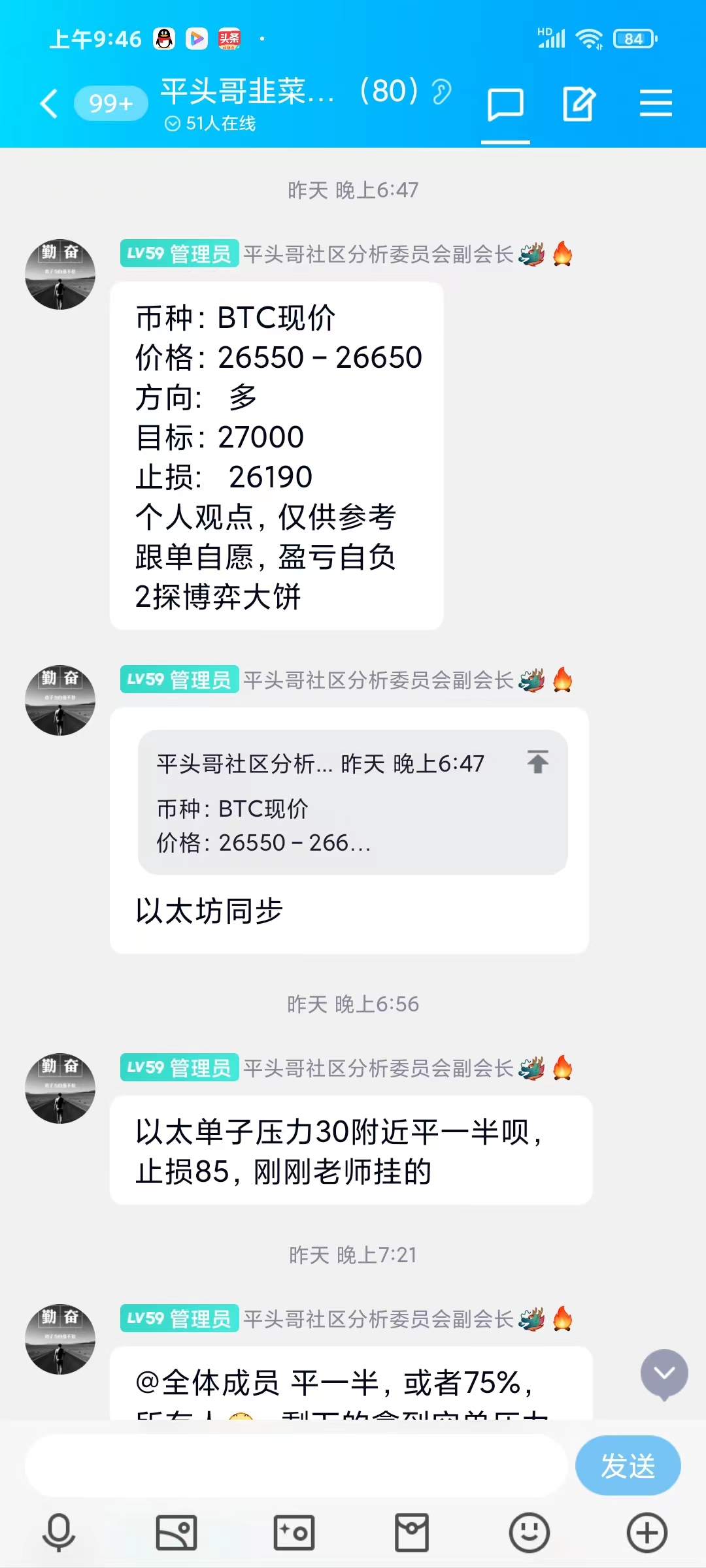Open the posts/notes edit icon
Screen dimensions: 706x1568
coord(579,104)
